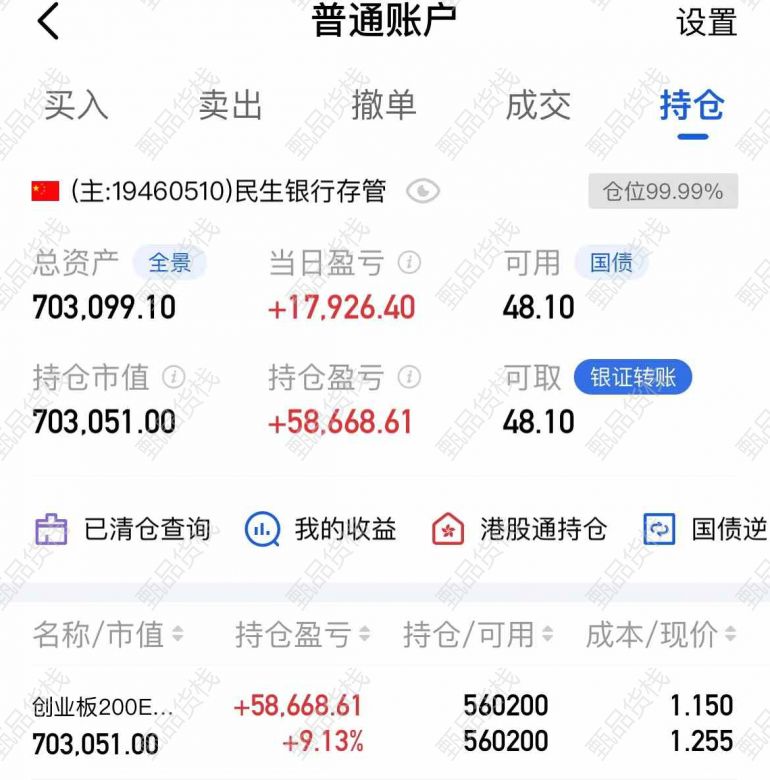This screenshot has height=780, width=770.
Task: View the 成交 tab
Action: click(x=538, y=105)
